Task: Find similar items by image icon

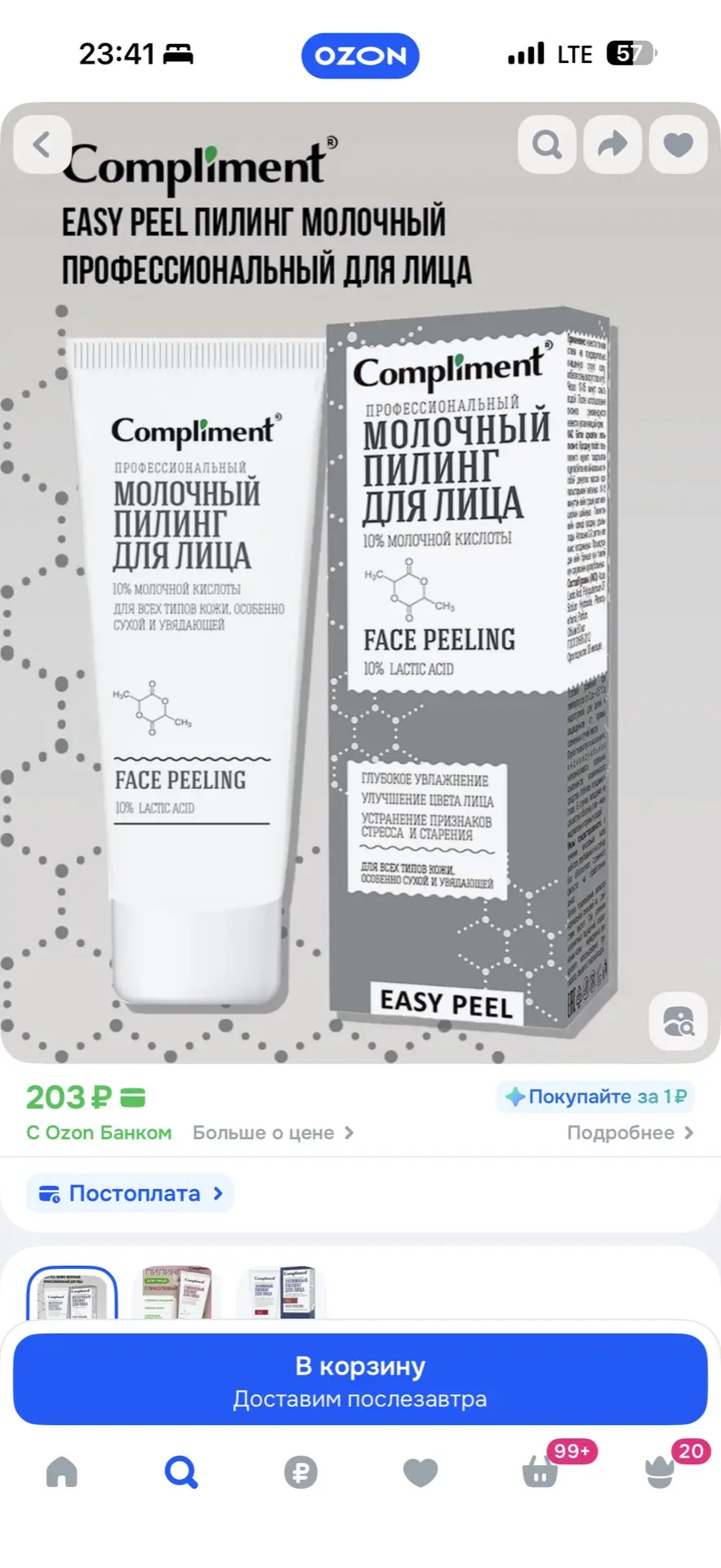Action: coord(678,1021)
